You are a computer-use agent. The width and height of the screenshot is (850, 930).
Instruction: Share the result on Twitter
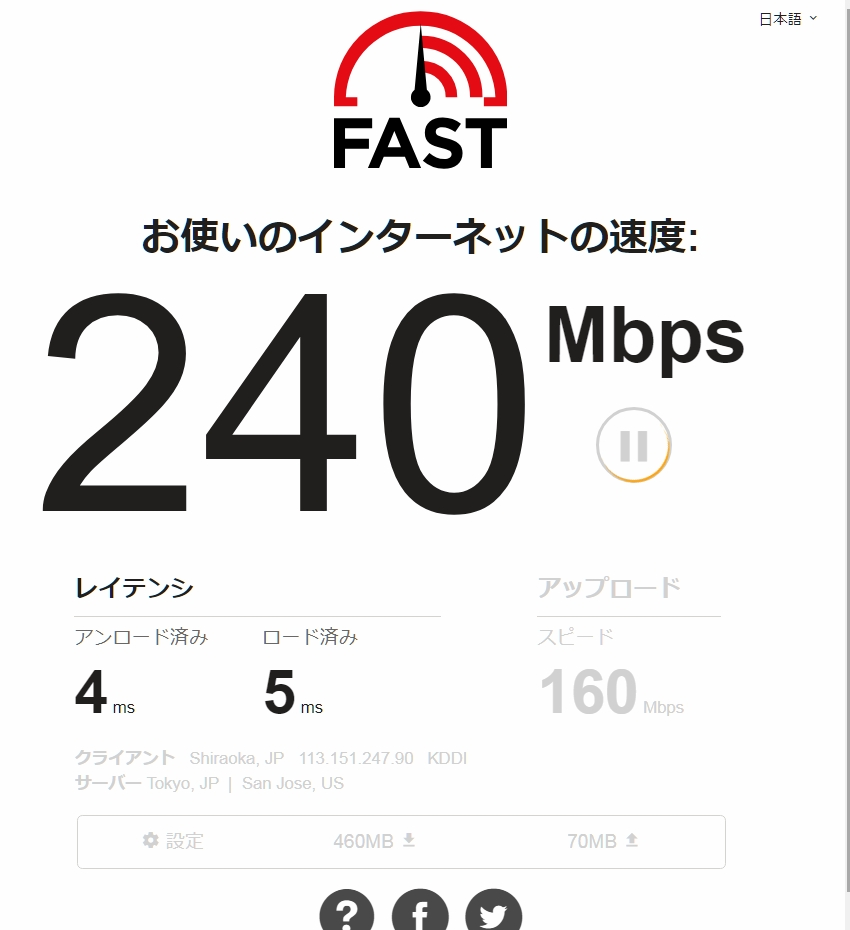[493, 912]
